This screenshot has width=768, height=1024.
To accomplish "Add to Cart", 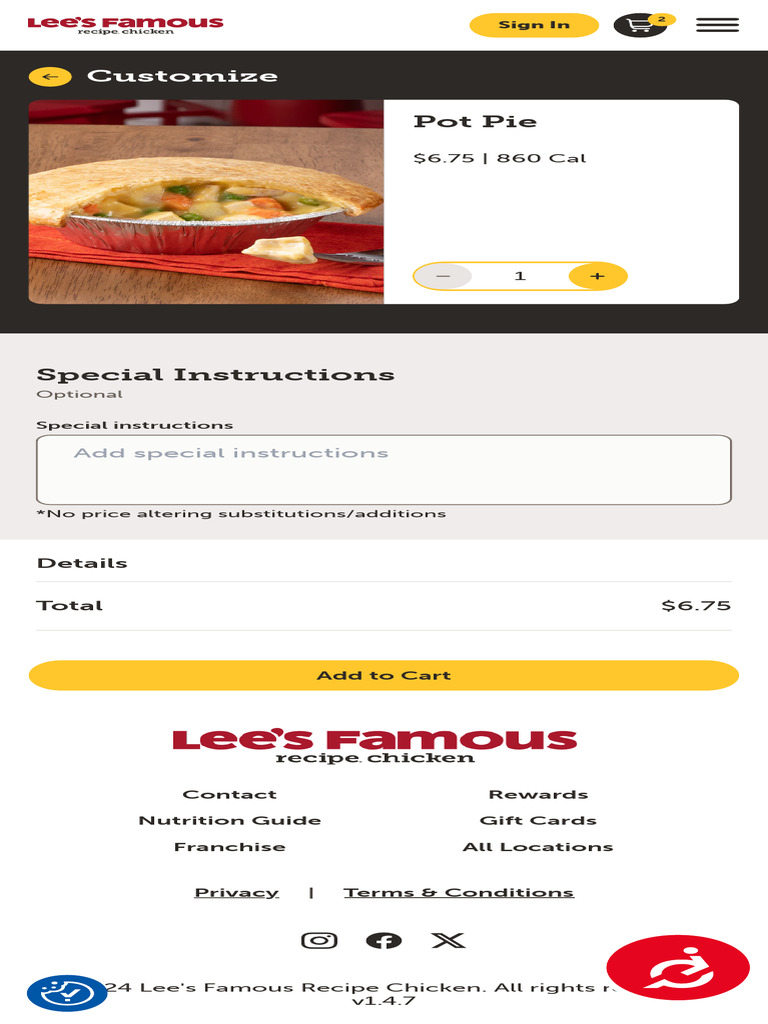I will point(384,675).
